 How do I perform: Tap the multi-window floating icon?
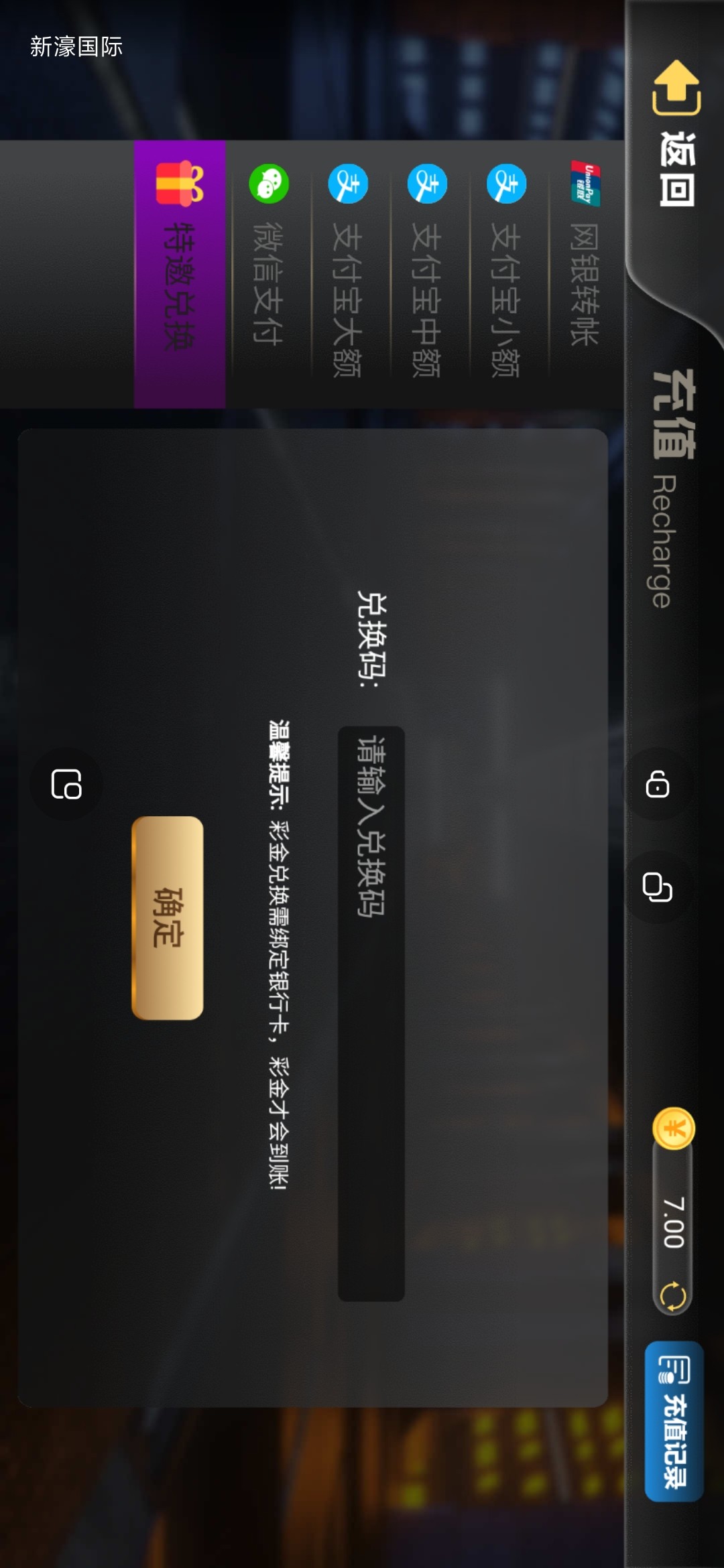click(x=658, y=887)
